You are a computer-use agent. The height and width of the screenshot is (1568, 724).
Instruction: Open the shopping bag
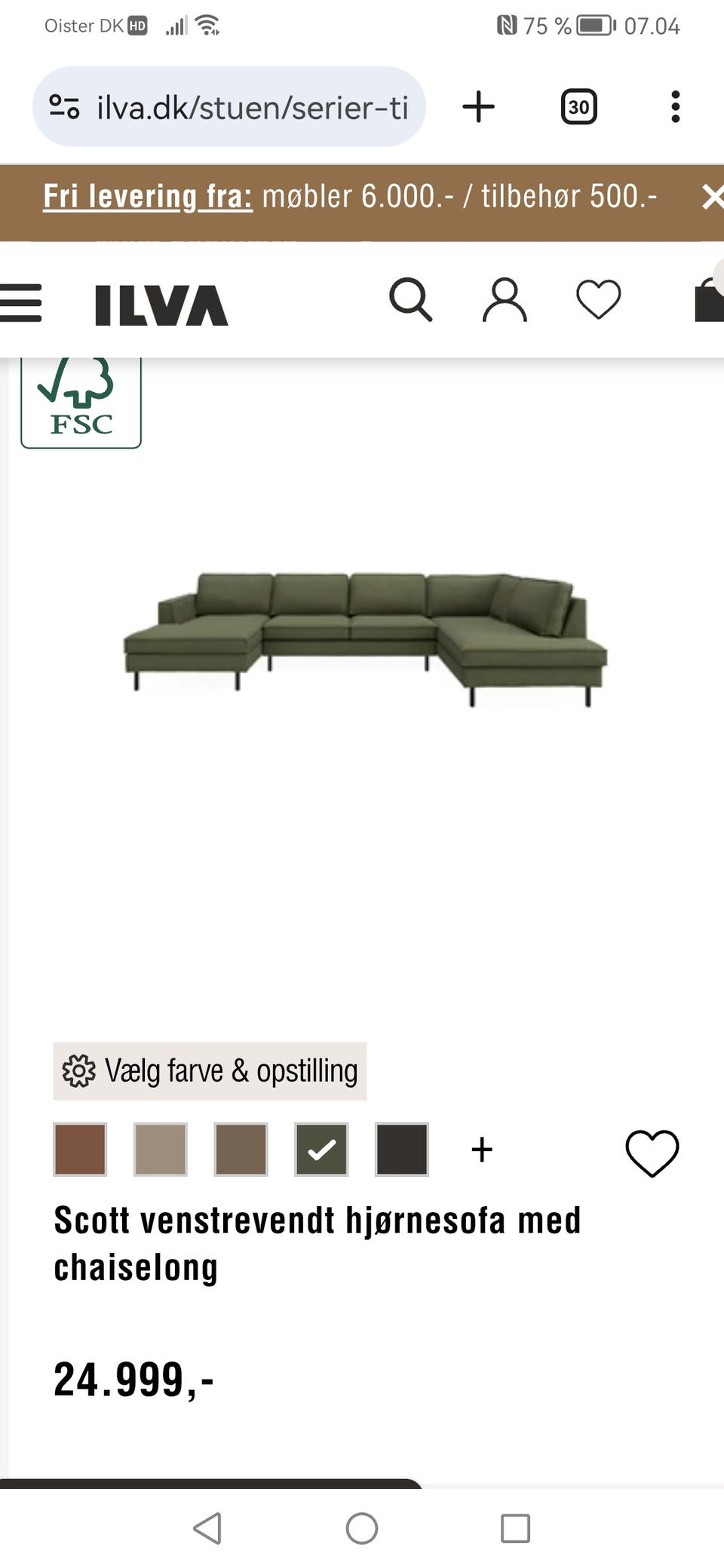coord(709,302)
